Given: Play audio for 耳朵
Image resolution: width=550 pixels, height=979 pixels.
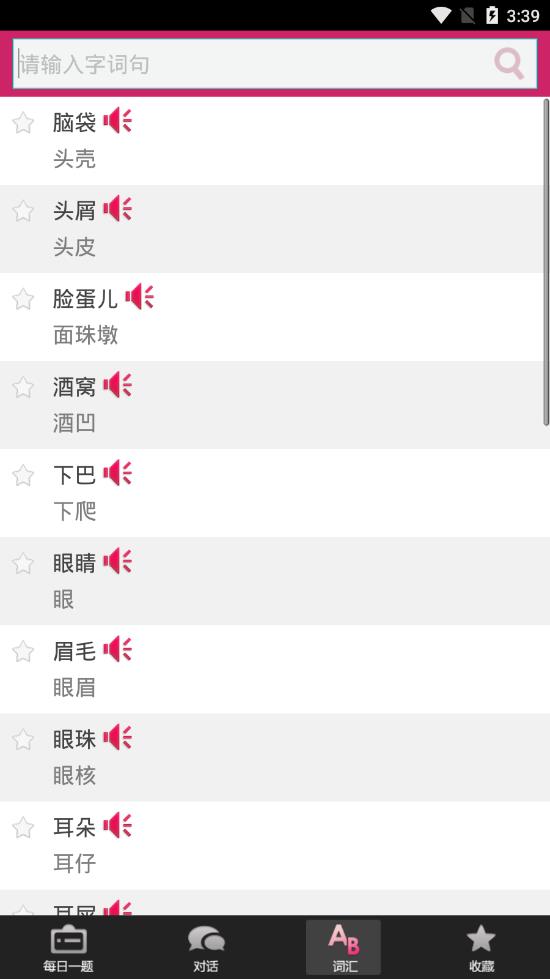Looking at the screenshot, I should pos(117,825).
